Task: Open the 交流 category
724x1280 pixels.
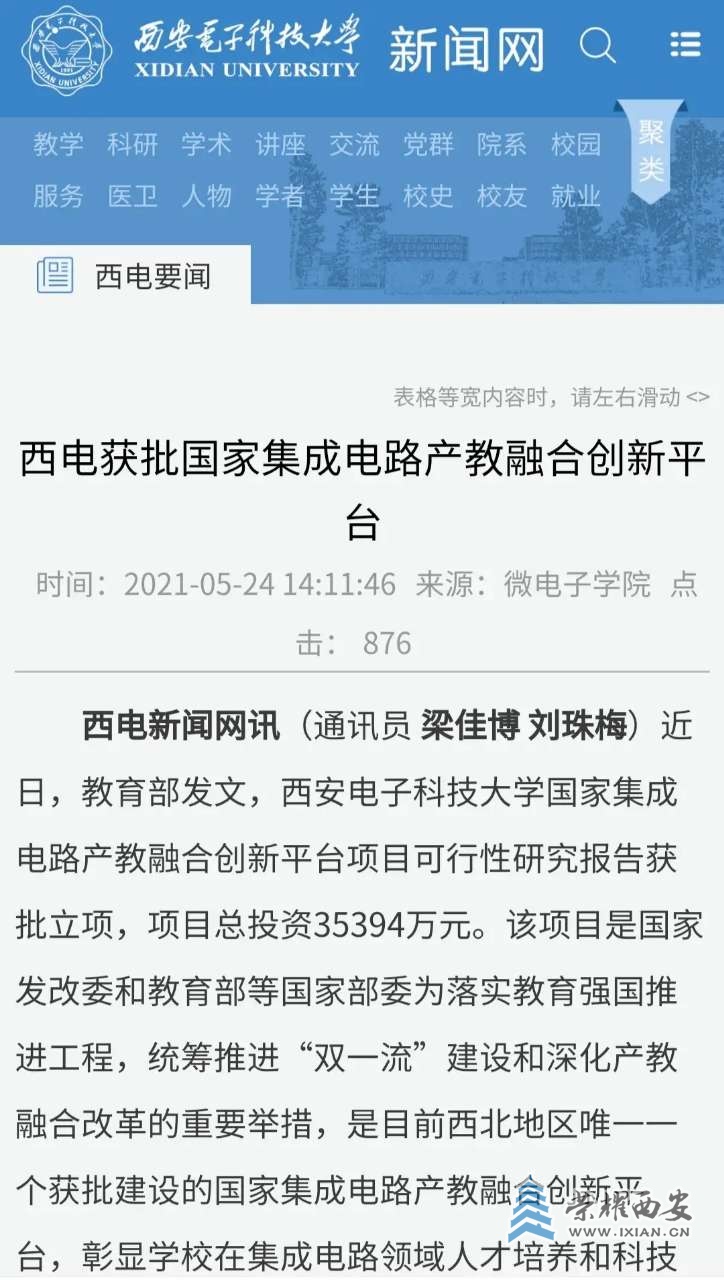Action: 354,144
